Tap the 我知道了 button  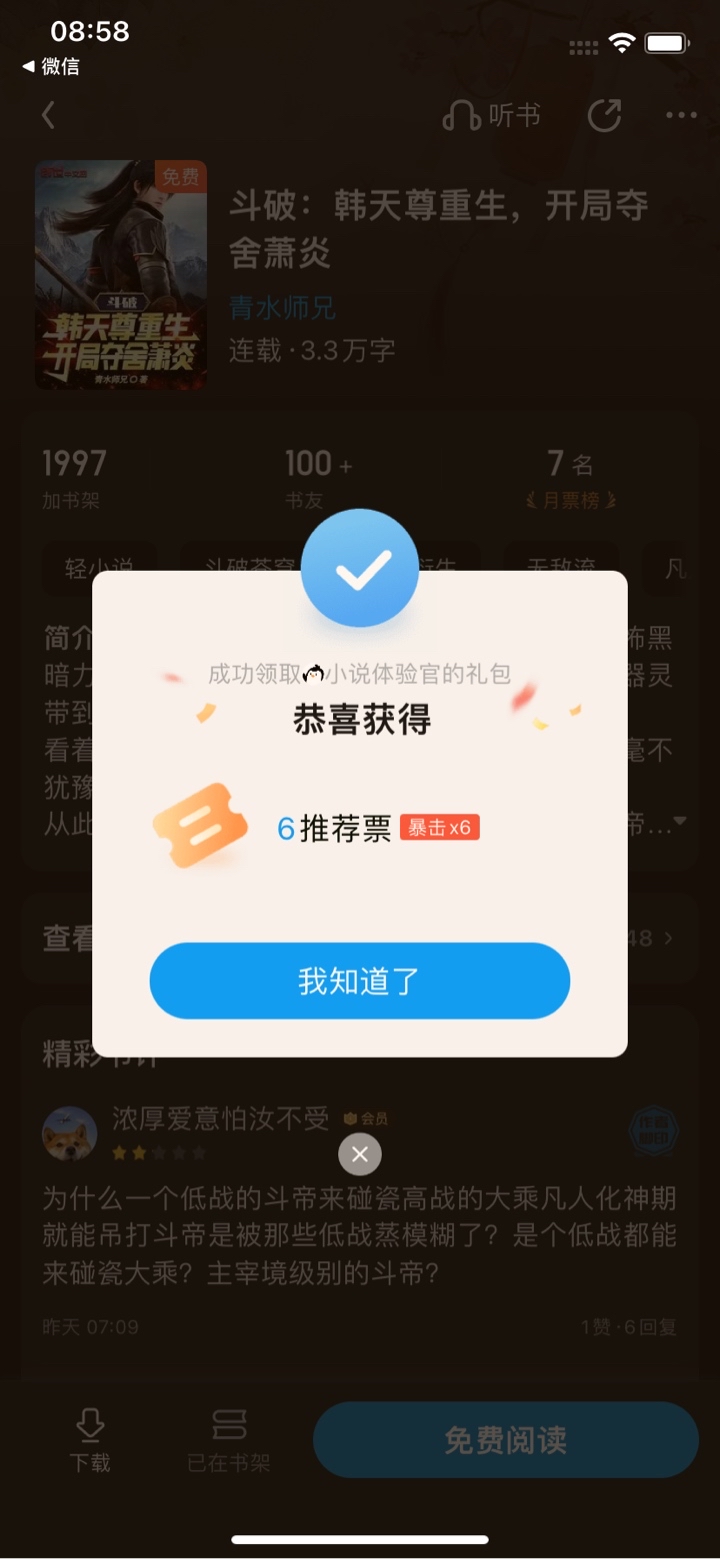click(x=360, y=981)
